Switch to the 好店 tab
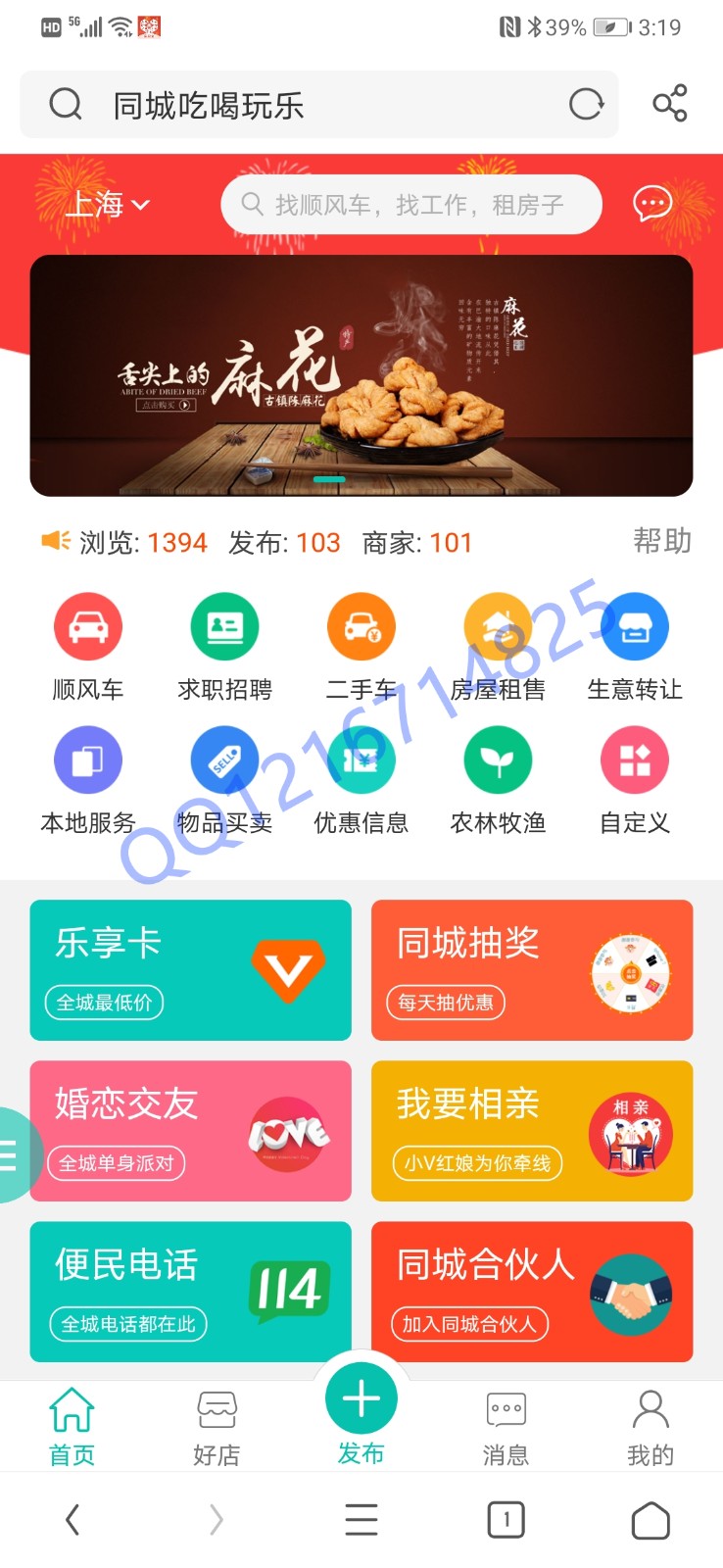The height and width of the screenshot is (1568, 723). pos(217,1428)
